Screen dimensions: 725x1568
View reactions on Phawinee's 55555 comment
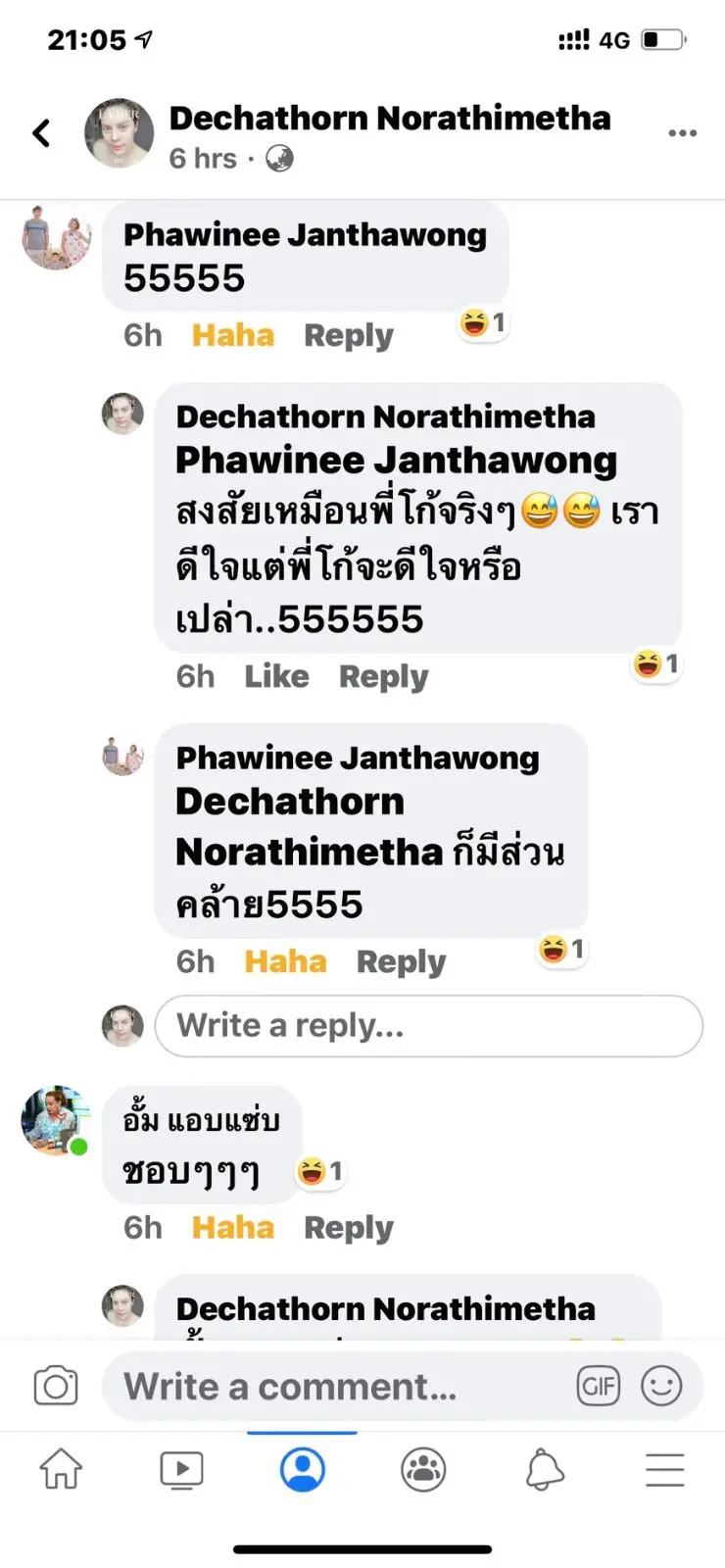point(484,322)
